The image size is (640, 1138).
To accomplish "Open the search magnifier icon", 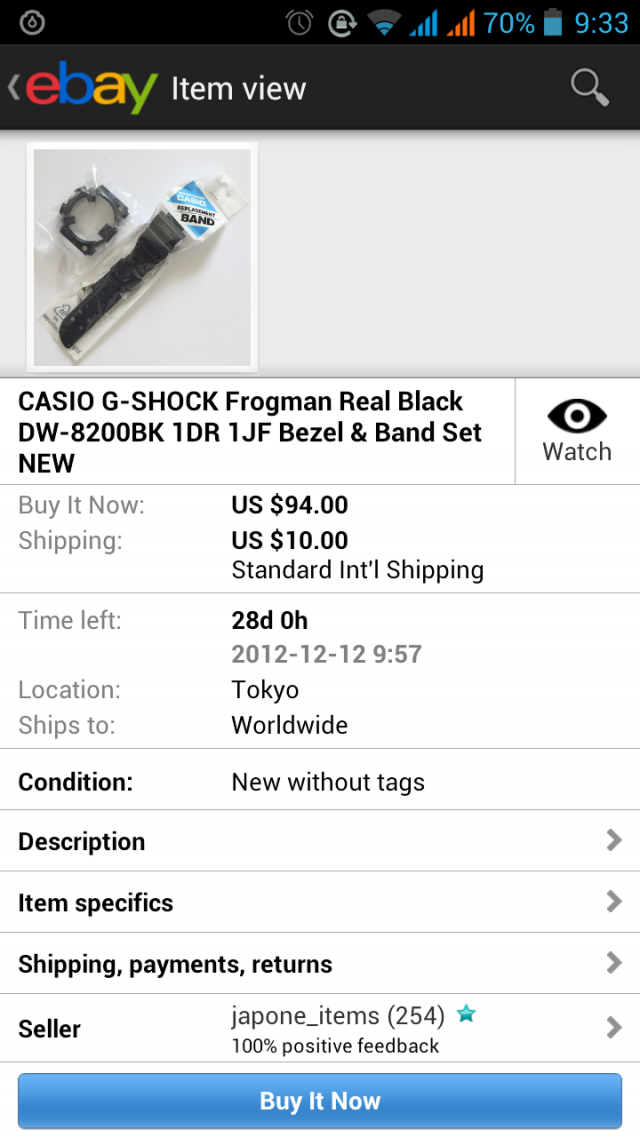I will click(589, 88).
